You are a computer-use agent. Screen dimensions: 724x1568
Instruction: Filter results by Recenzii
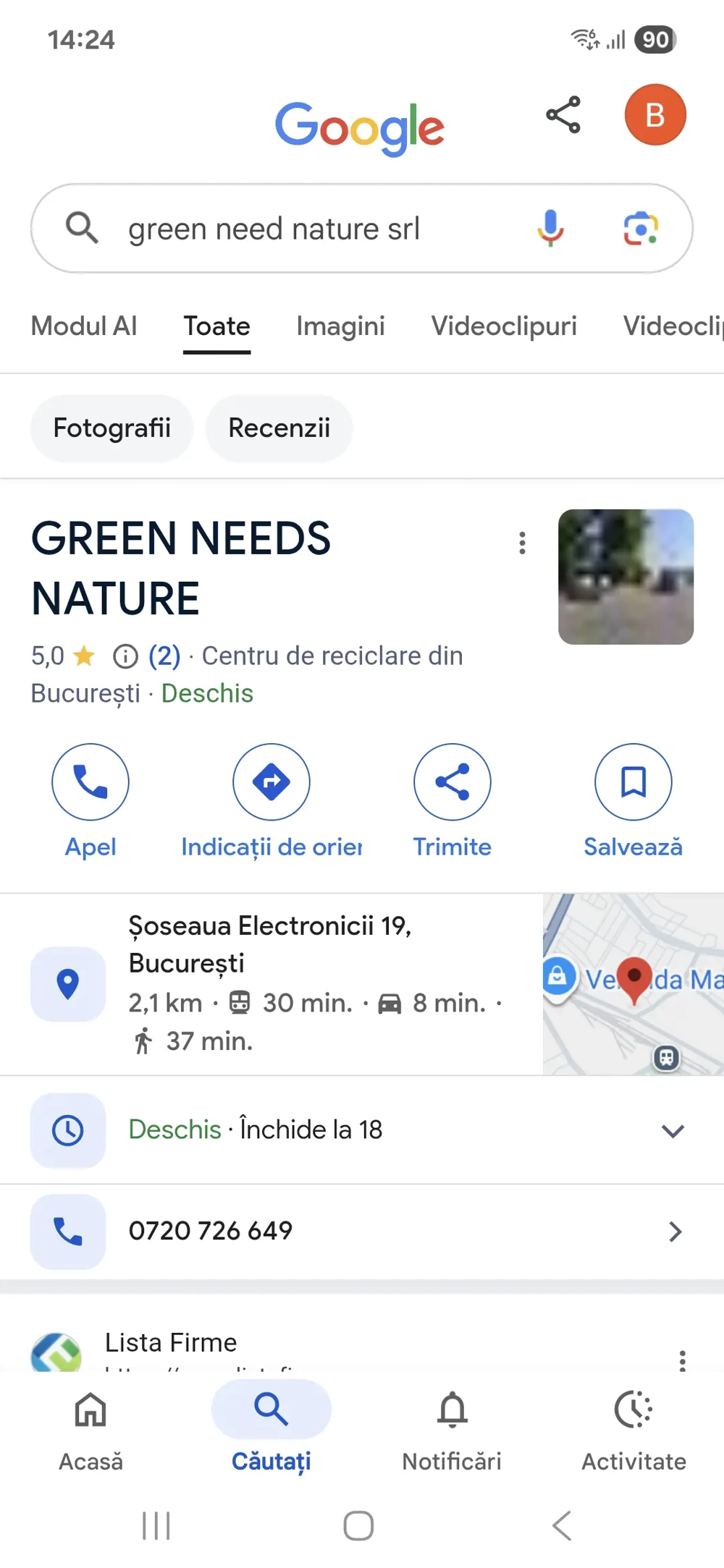tap(279, 428)
